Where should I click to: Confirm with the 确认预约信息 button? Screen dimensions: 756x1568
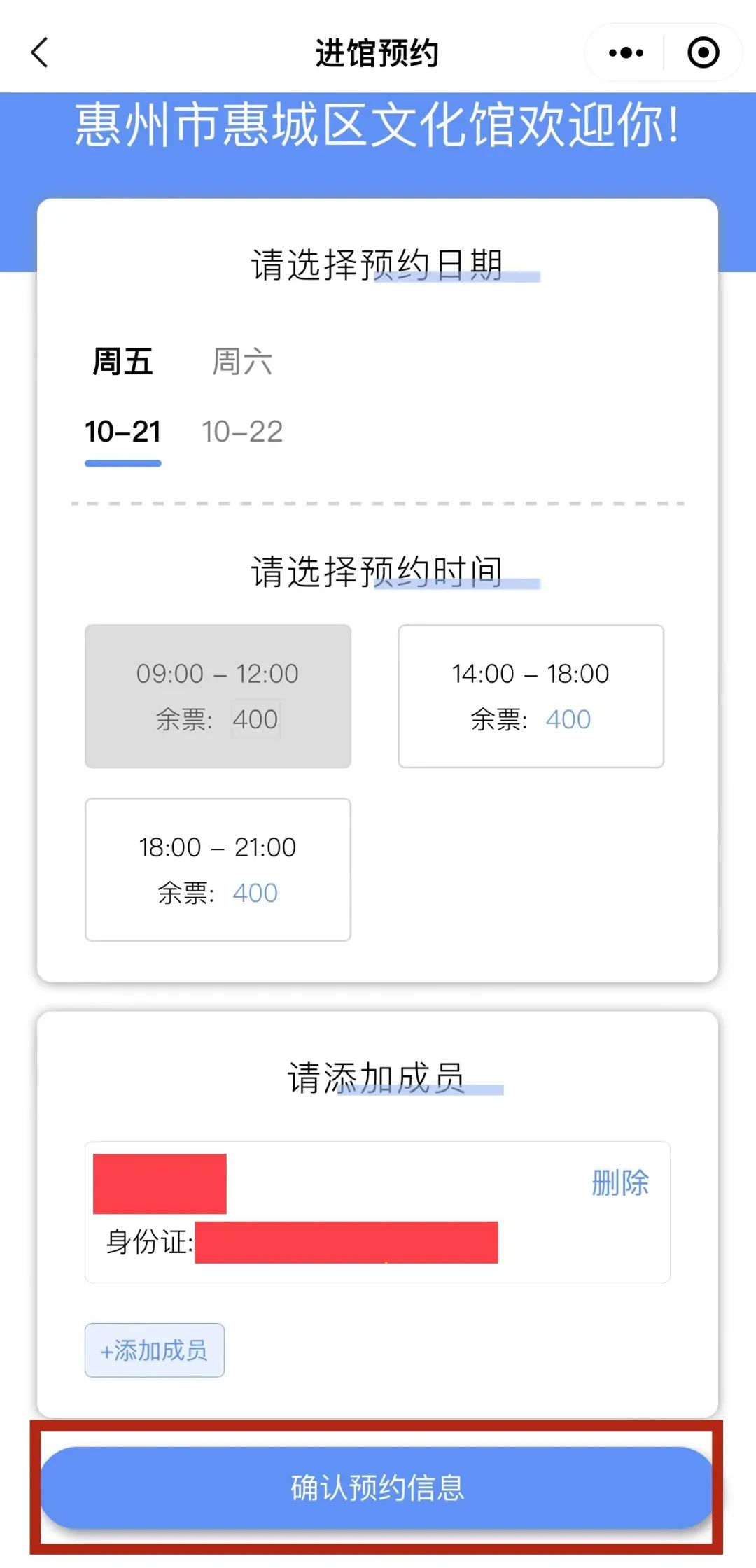click(x=377, y=1488)
